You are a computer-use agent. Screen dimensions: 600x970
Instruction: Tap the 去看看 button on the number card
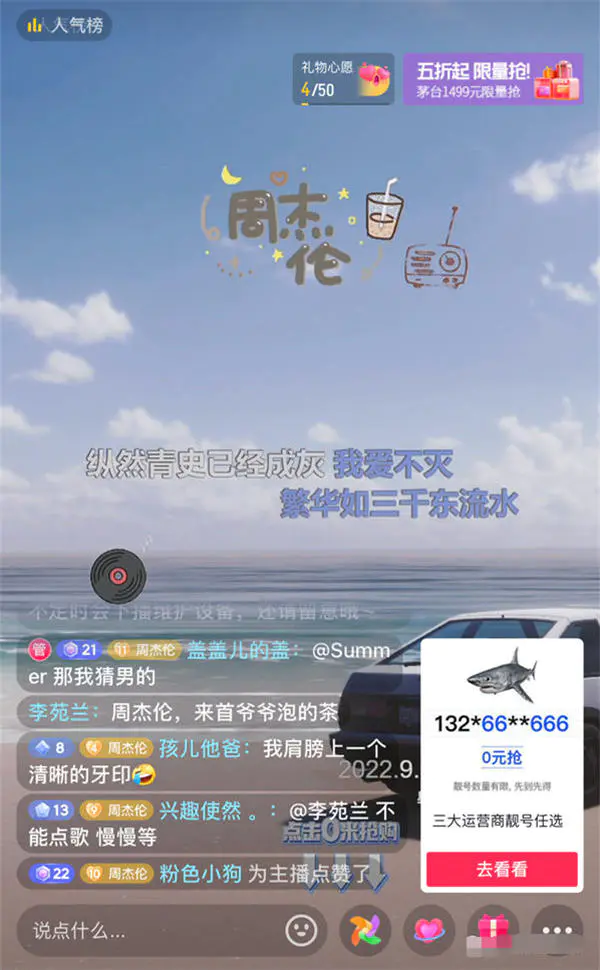[501, 869]
